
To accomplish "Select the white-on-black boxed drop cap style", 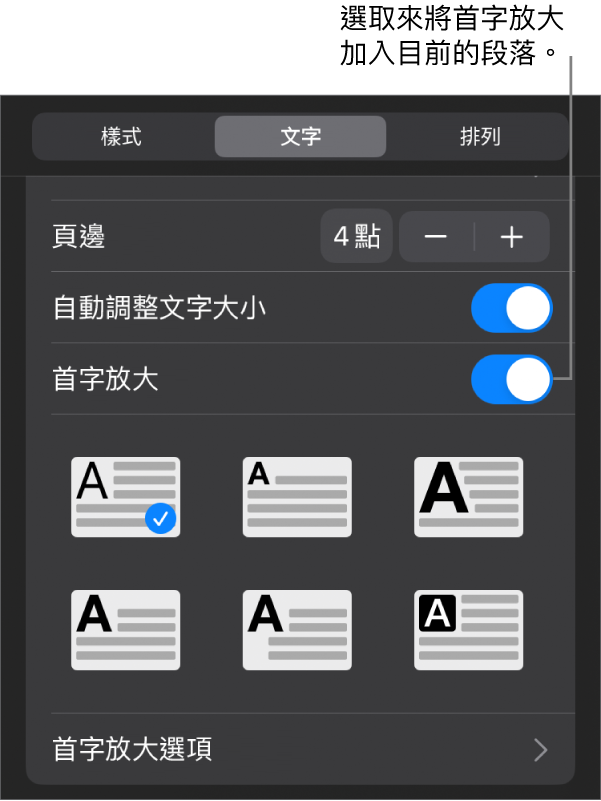I will click(469, 630).
